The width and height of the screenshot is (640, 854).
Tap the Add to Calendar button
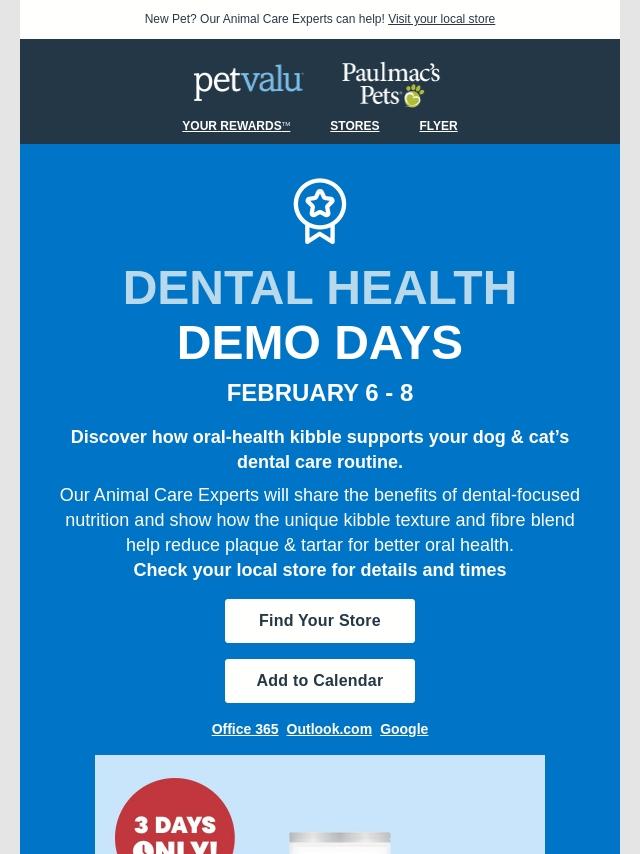point(320,681)
